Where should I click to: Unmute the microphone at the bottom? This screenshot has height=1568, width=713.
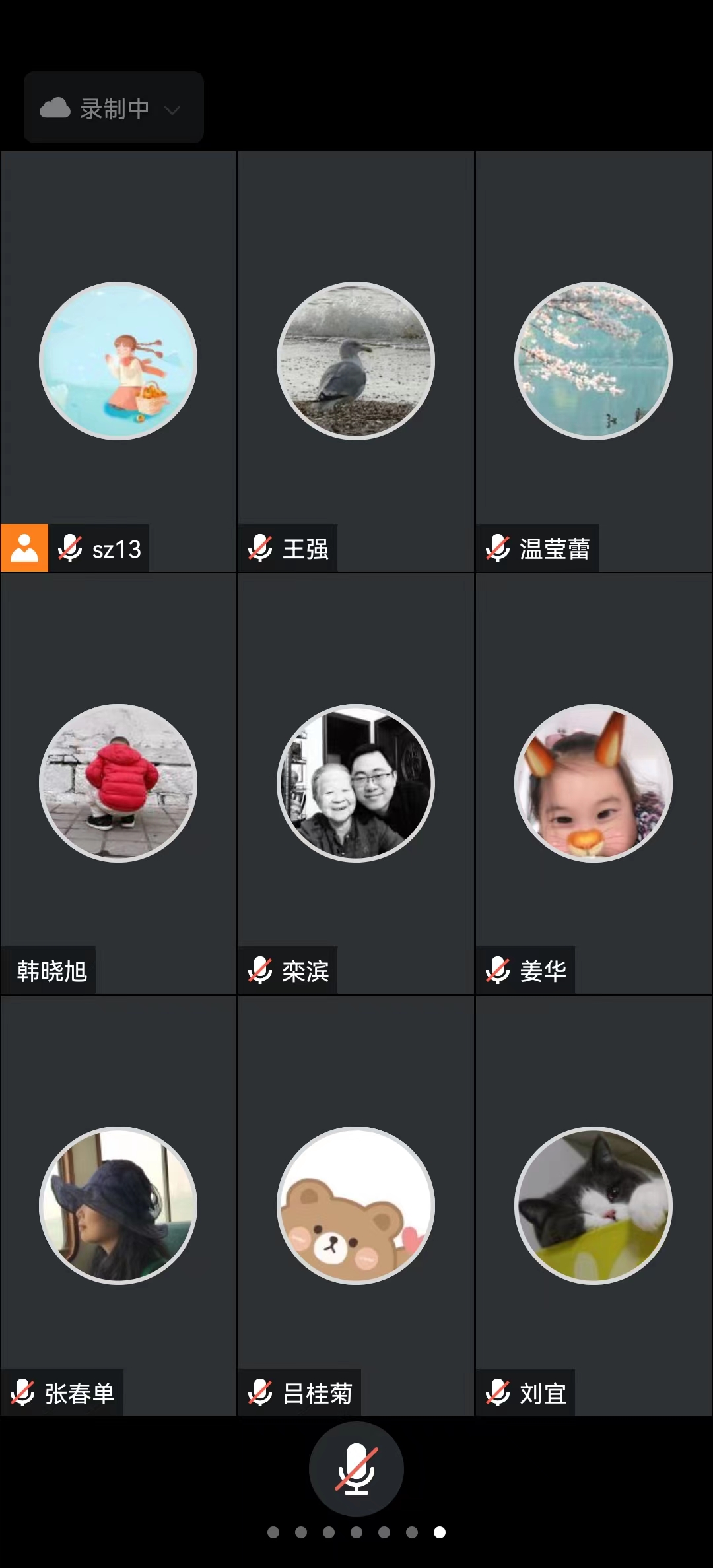(356, 1469)
